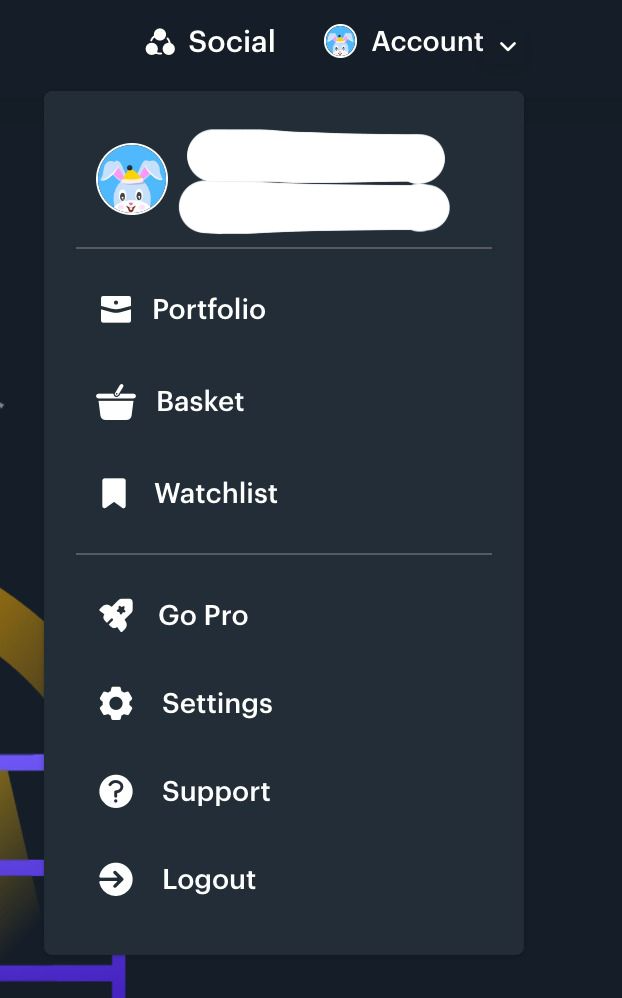Open Settings
The image size is (622, 998).
tap(216, 703)
